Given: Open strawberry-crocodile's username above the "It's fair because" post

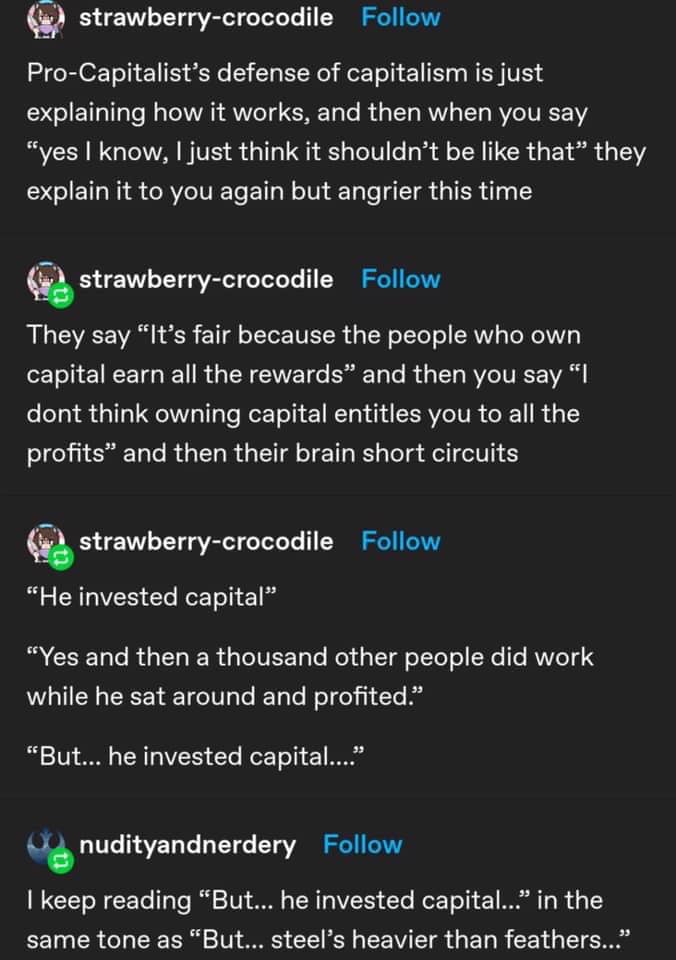Looking at the screenshot, I should pos(206,279).
